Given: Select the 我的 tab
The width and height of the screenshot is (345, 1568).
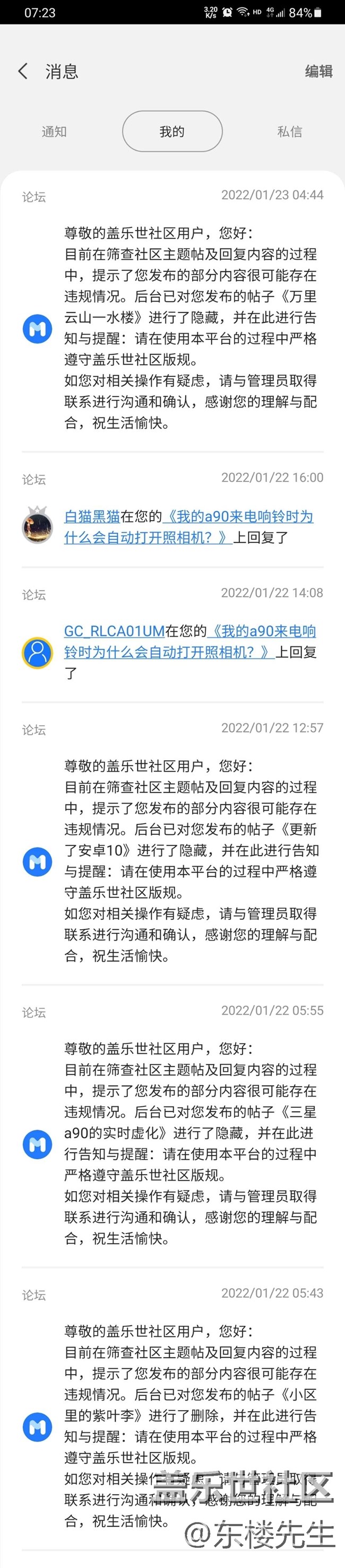Looking at the screenshot, I should (x=172, y=131).
